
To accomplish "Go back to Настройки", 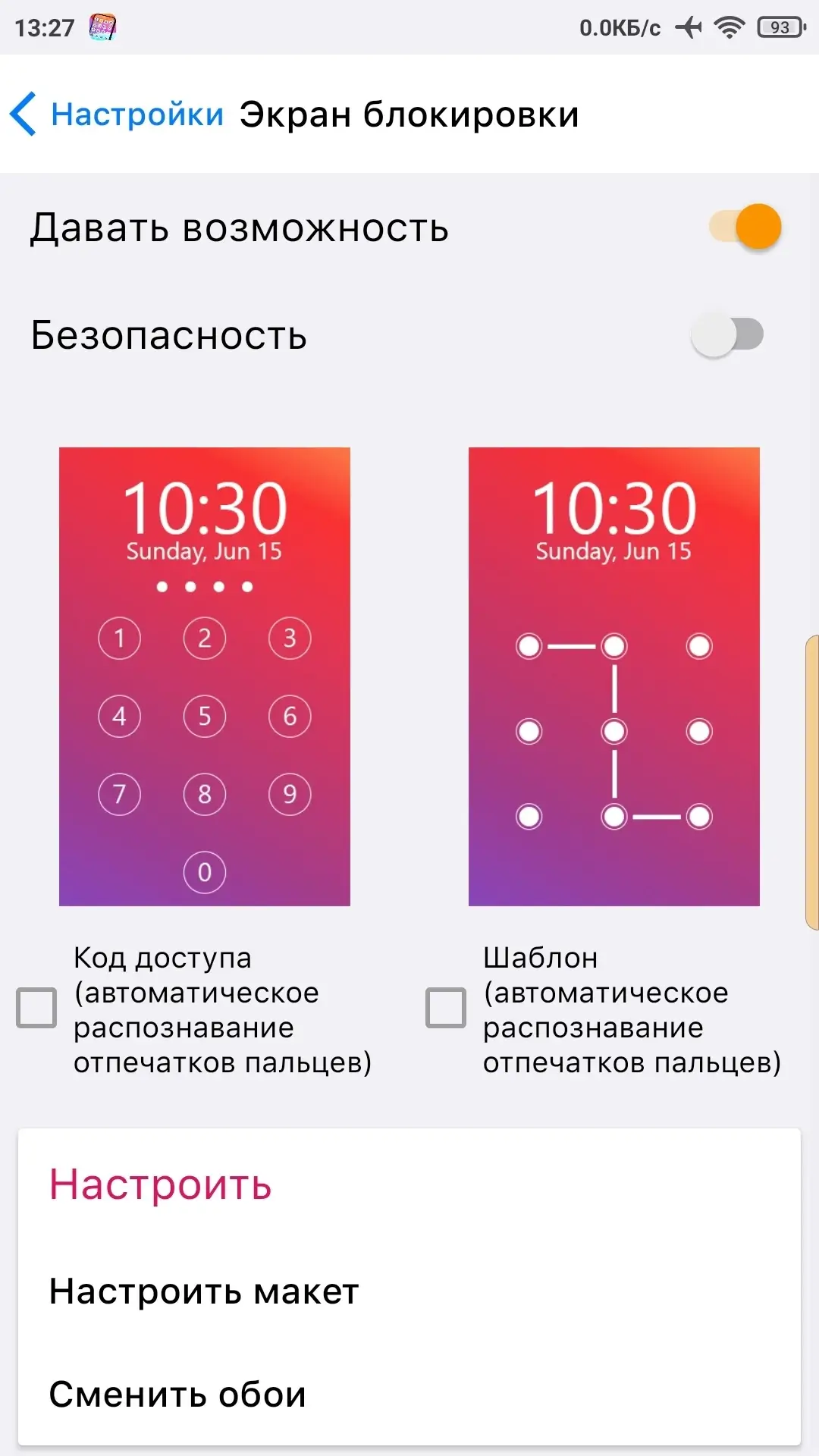I will pos(116,114).
